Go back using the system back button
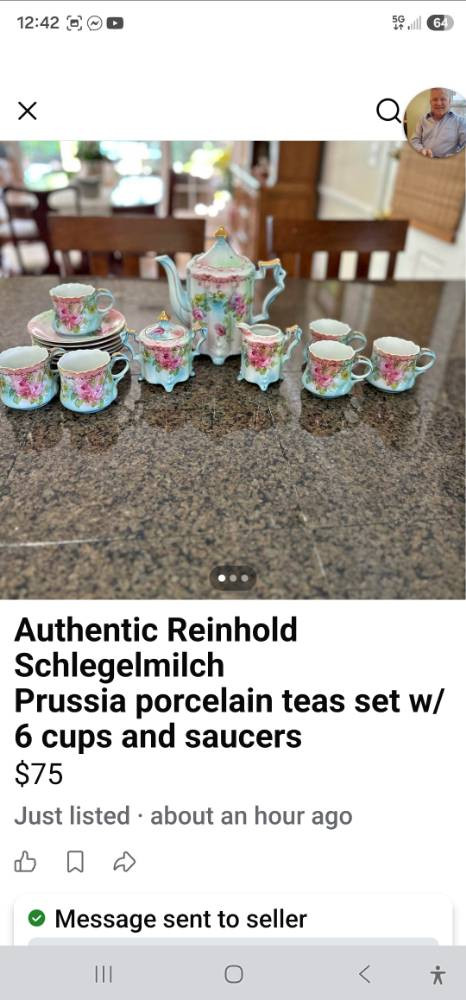This screenshot has height=1000, width=466. point(364,973)
